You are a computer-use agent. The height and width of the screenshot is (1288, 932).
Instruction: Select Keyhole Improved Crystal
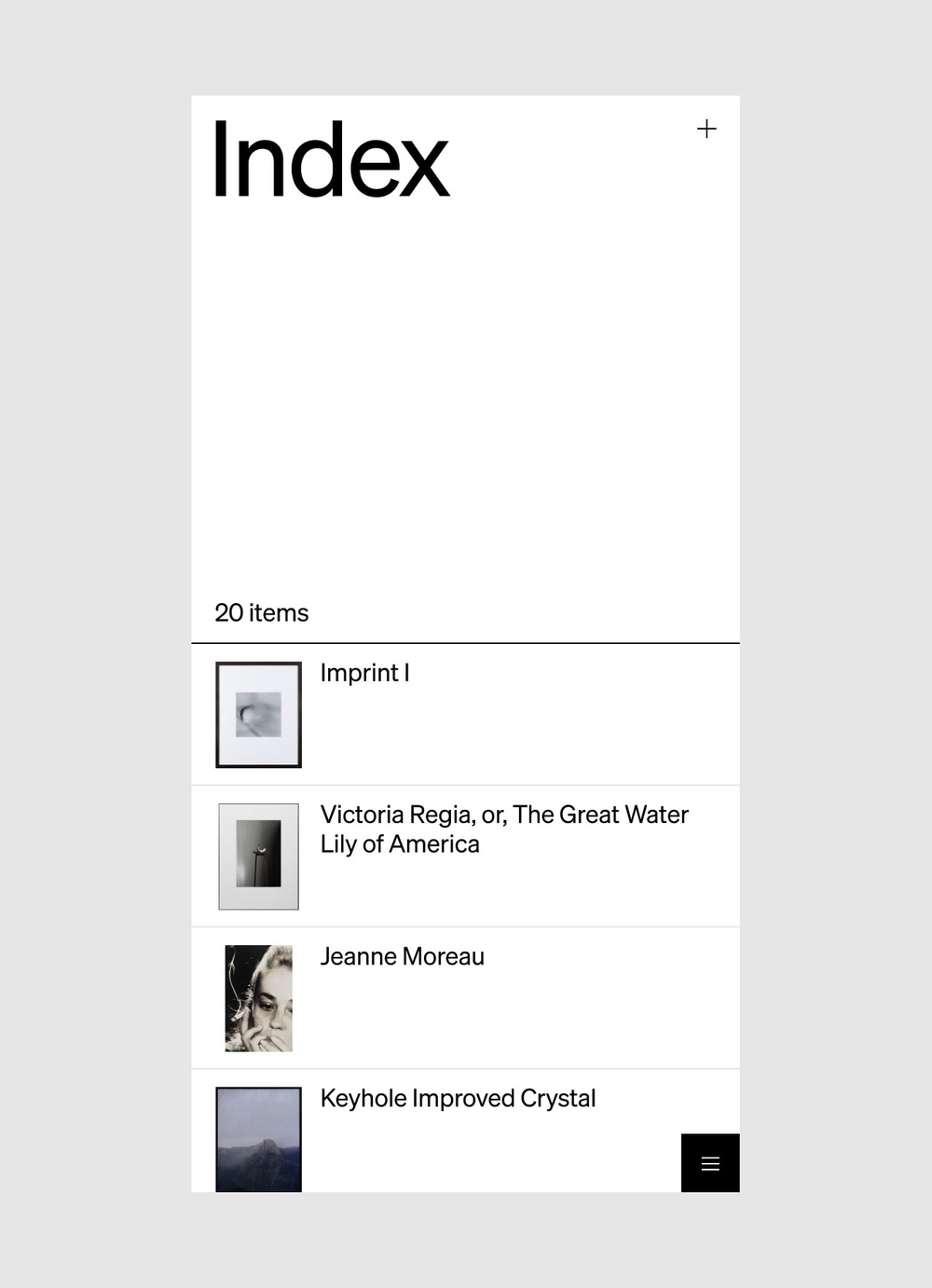(457, 1099)
